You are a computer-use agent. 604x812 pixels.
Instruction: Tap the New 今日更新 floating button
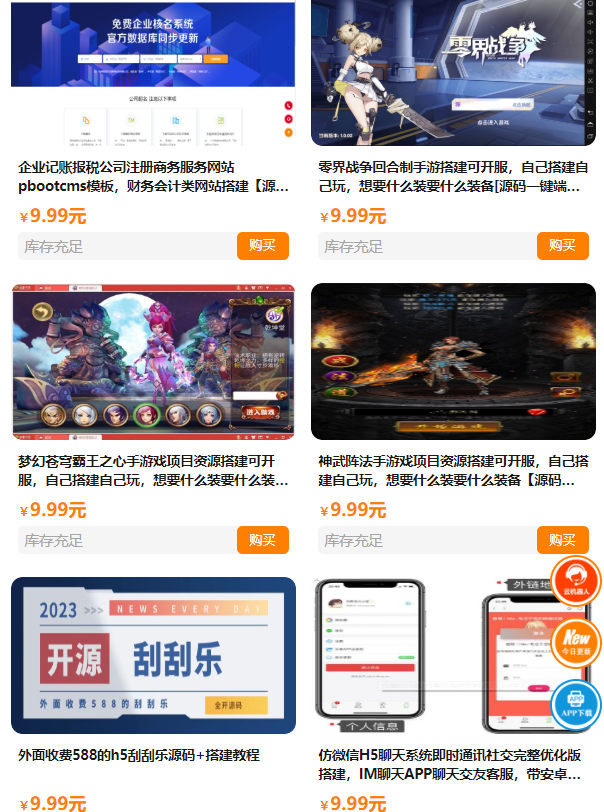(x=577, y=643)
